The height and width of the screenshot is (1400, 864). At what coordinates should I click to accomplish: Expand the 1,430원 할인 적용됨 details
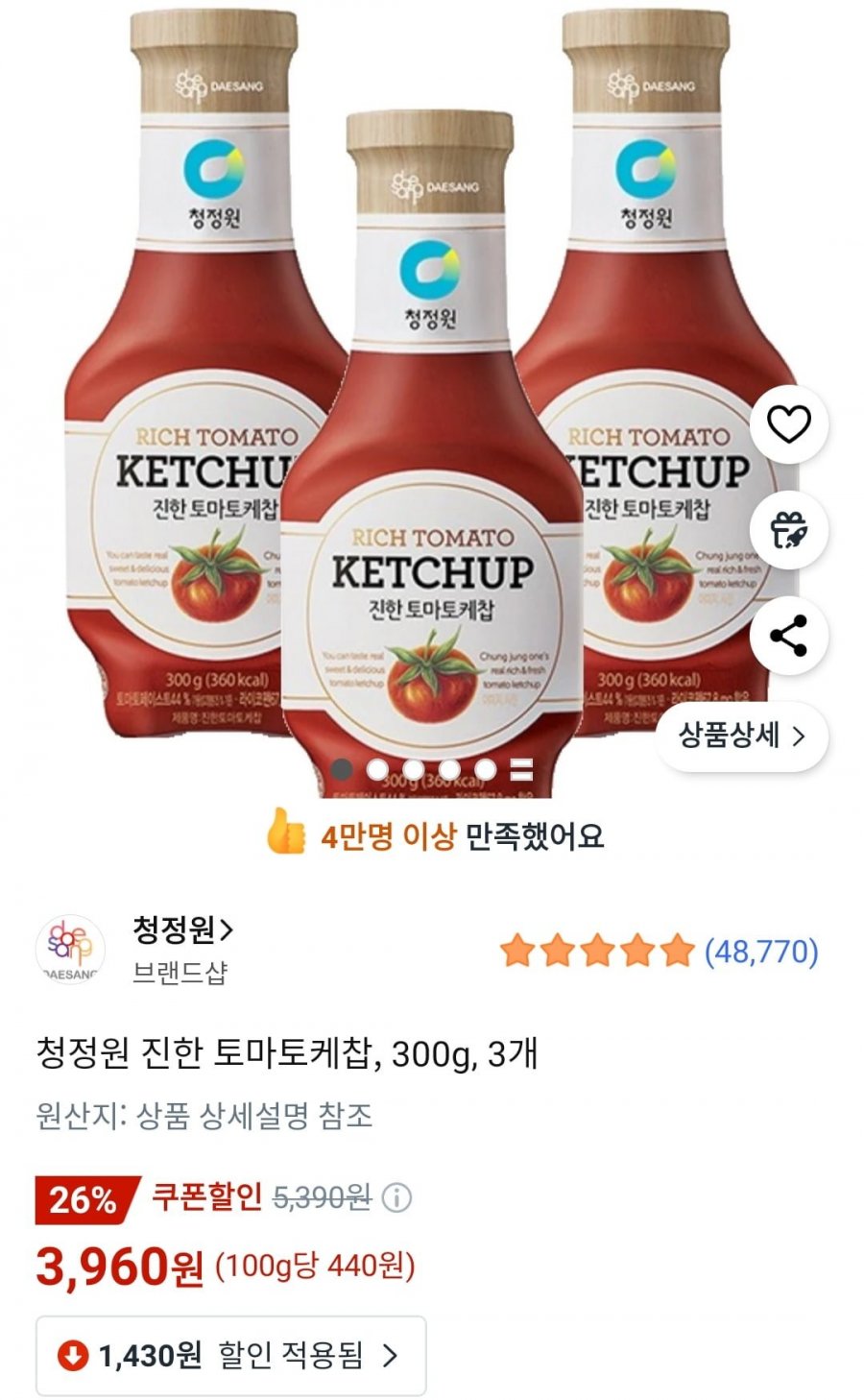point(231,1355)
